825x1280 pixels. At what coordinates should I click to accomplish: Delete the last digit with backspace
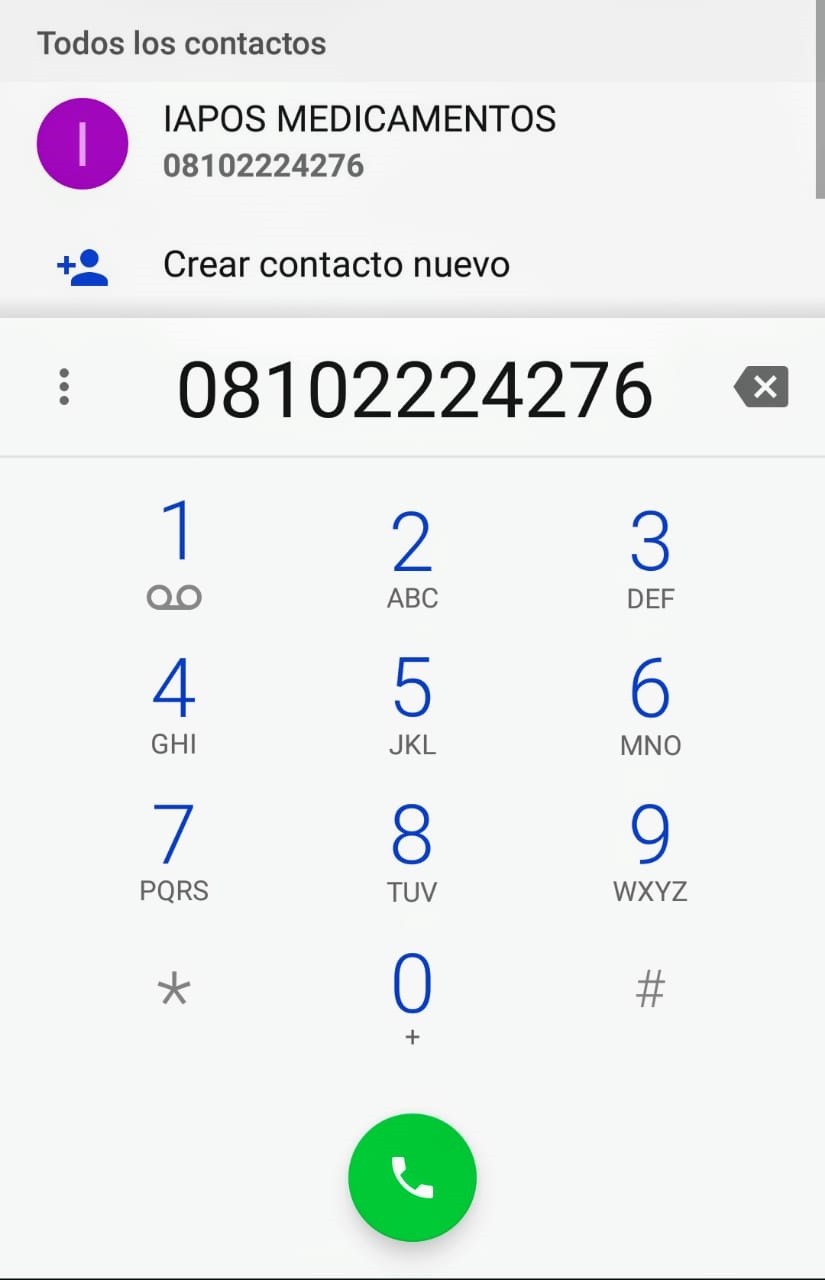[x=762, y=387]
